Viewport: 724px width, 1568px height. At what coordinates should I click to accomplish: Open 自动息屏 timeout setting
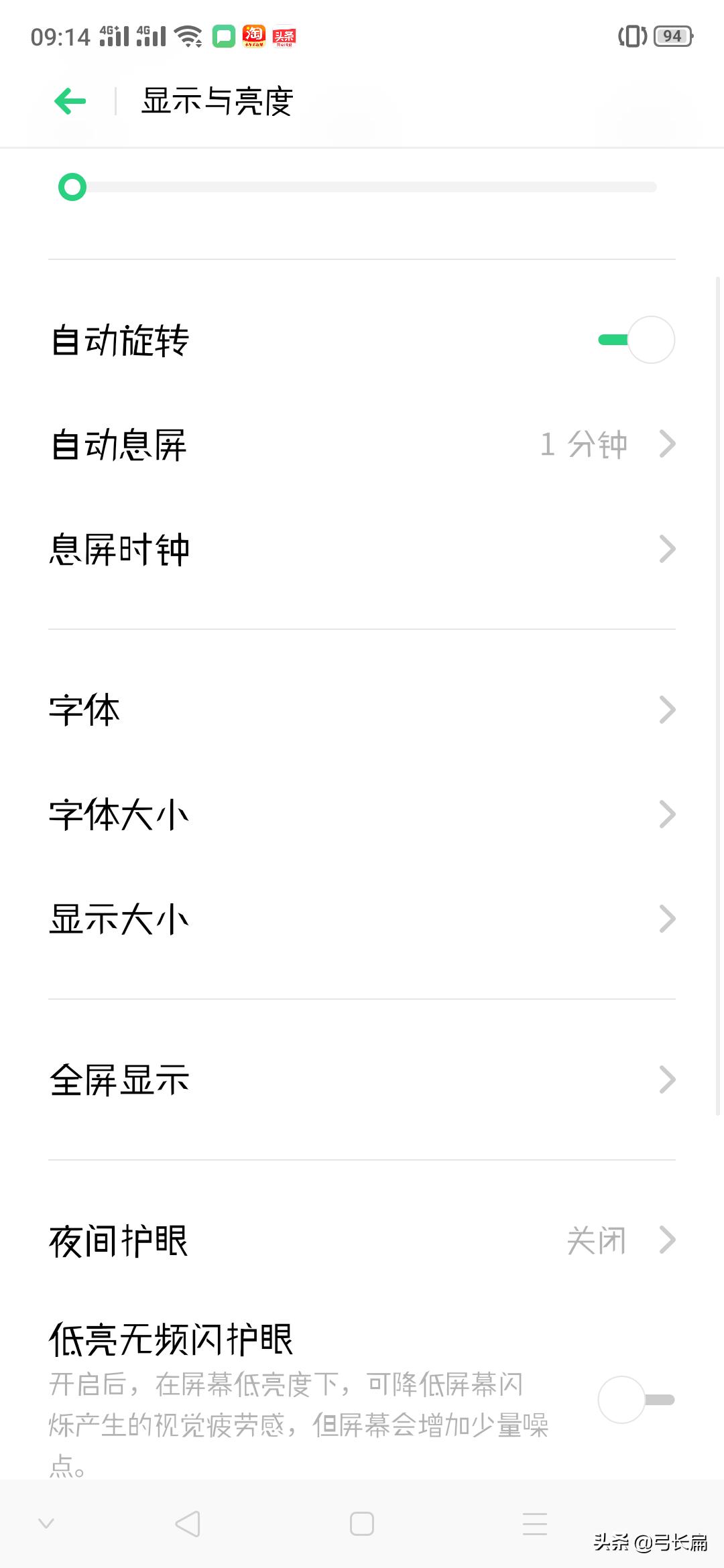[362, 444]
